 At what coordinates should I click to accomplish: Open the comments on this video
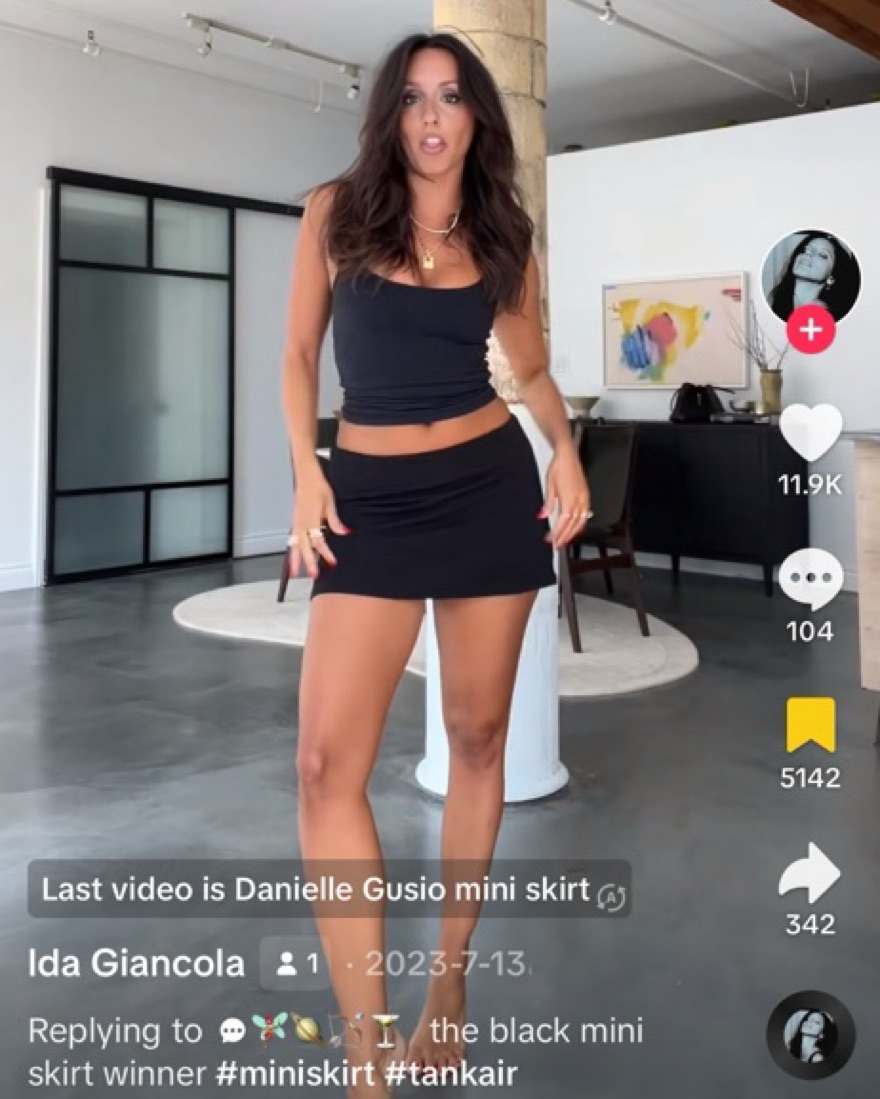tap(810, 579)
